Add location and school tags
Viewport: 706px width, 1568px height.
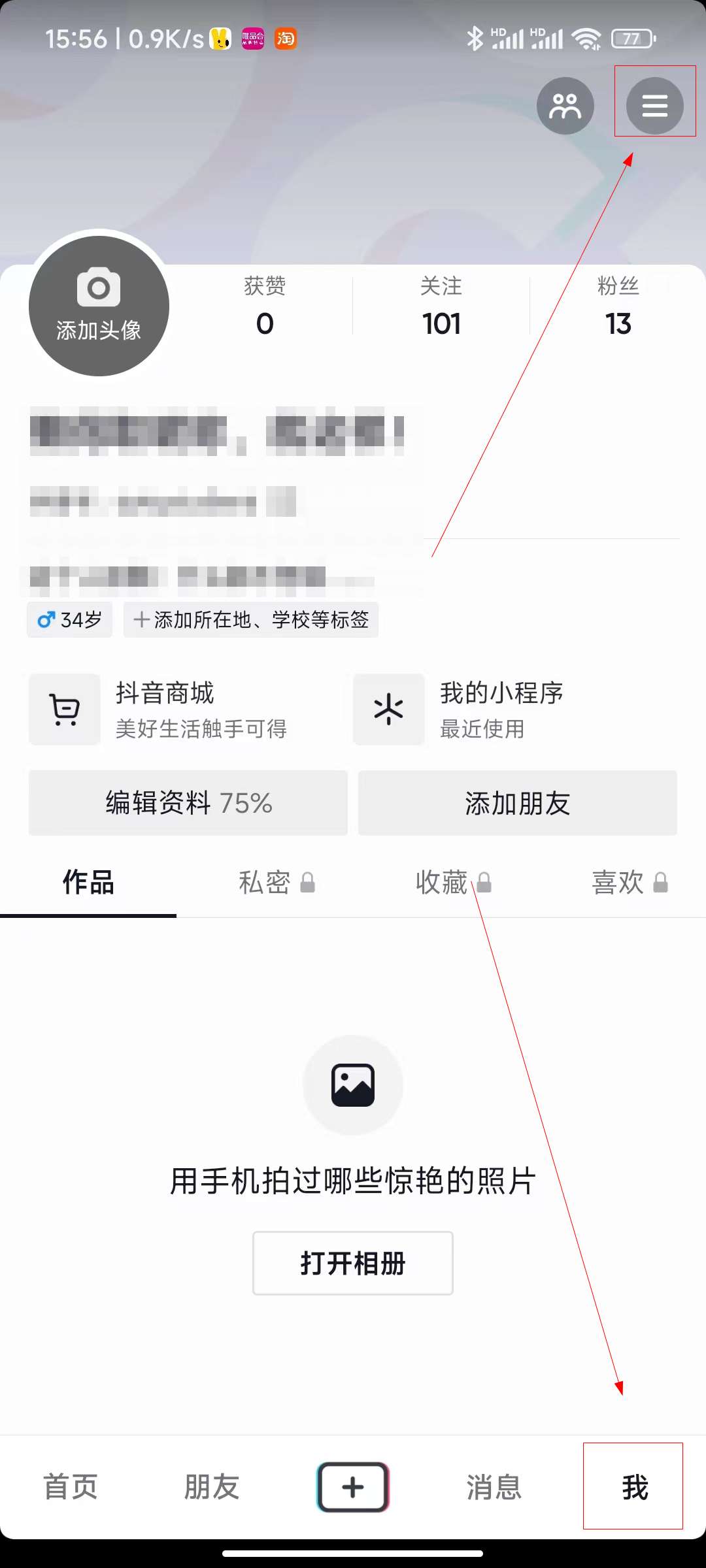tap(251, 619)
